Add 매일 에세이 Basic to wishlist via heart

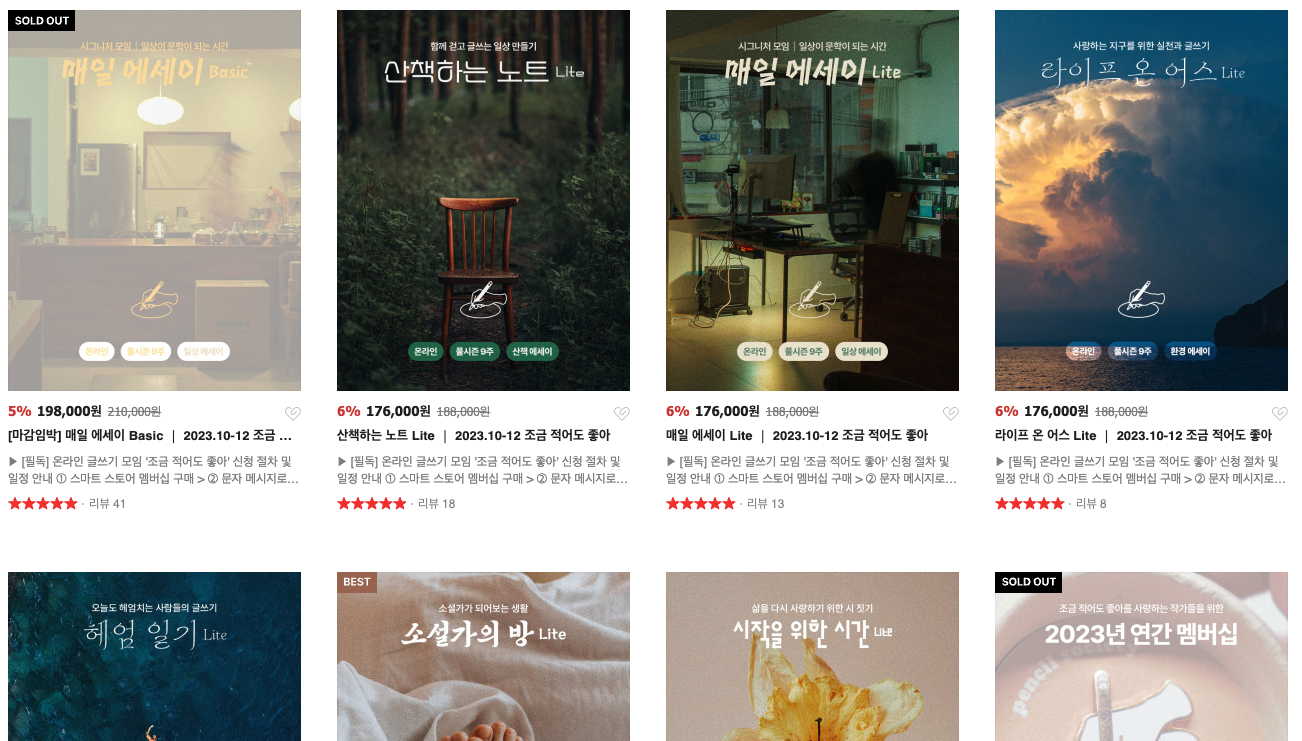292,413
